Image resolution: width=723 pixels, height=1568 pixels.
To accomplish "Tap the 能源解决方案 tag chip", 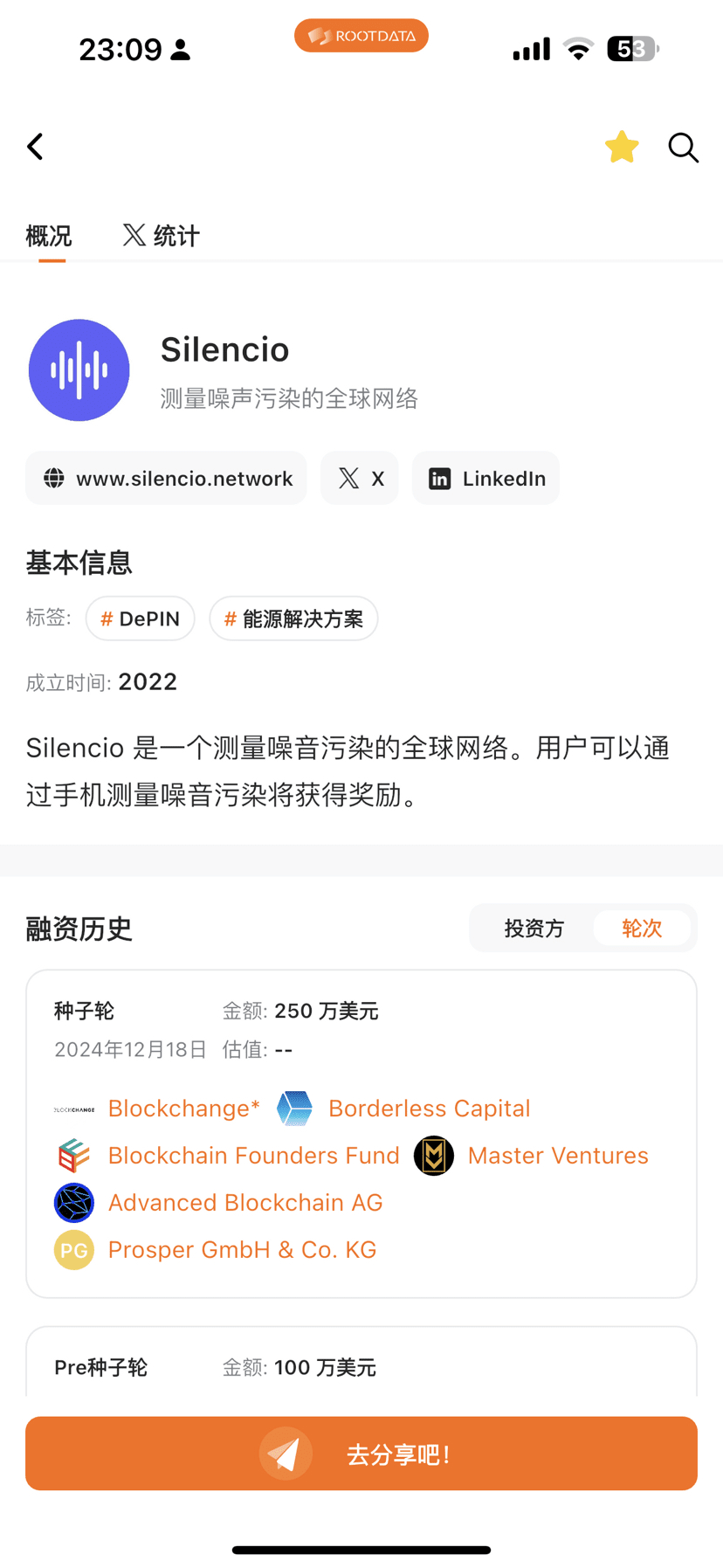I will [x=293, y=618].
